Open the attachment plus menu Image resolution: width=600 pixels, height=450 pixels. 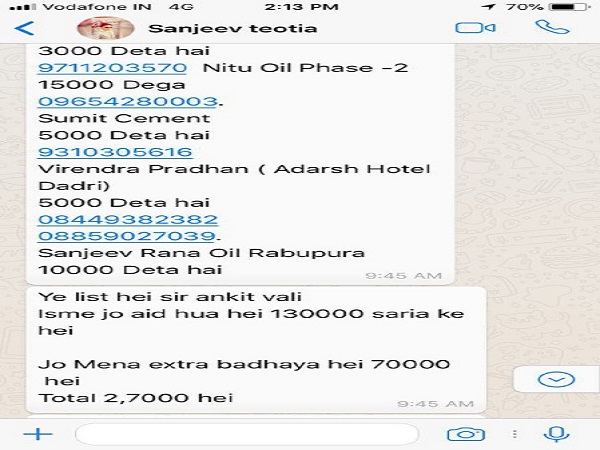[38, 433]
